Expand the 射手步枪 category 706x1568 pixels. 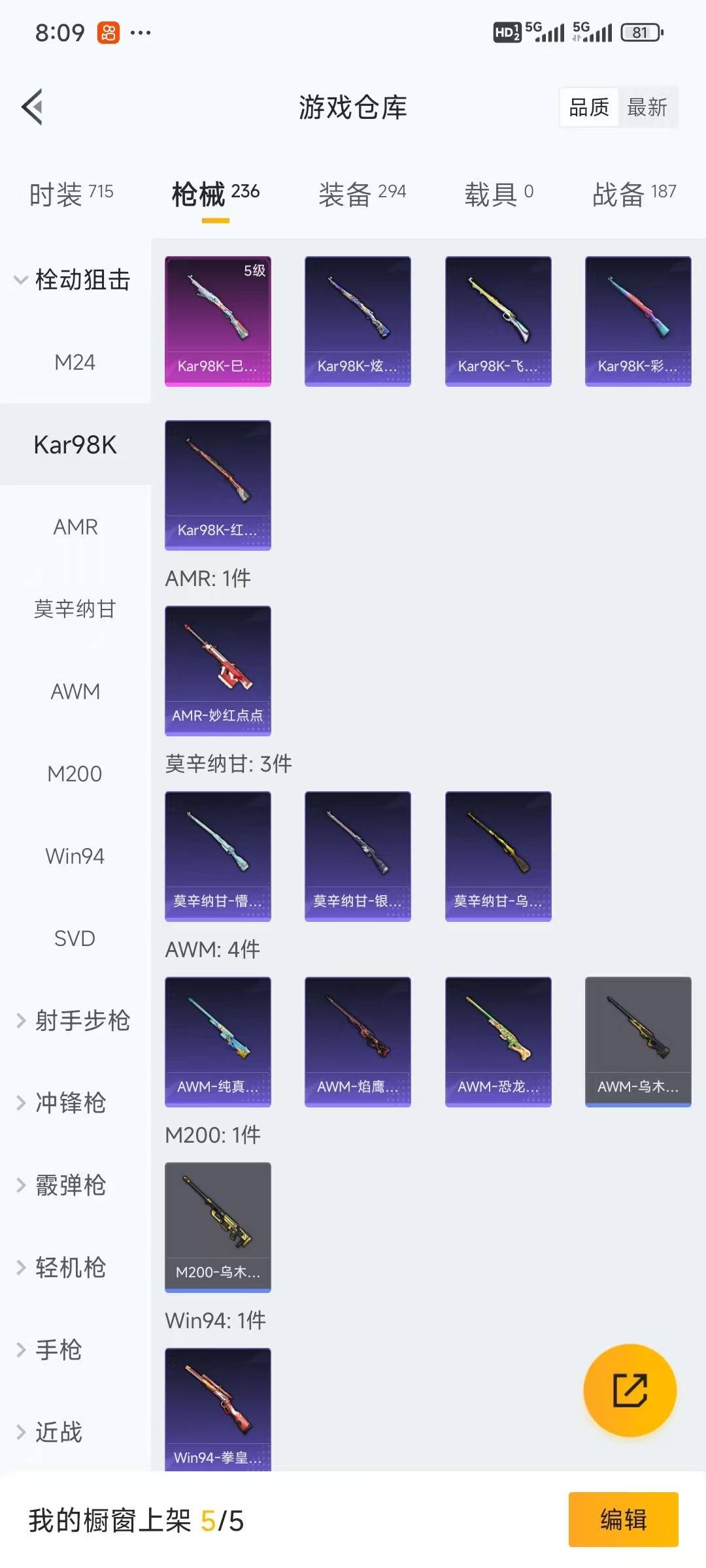pyautogui.click(x=73, y=1021)
